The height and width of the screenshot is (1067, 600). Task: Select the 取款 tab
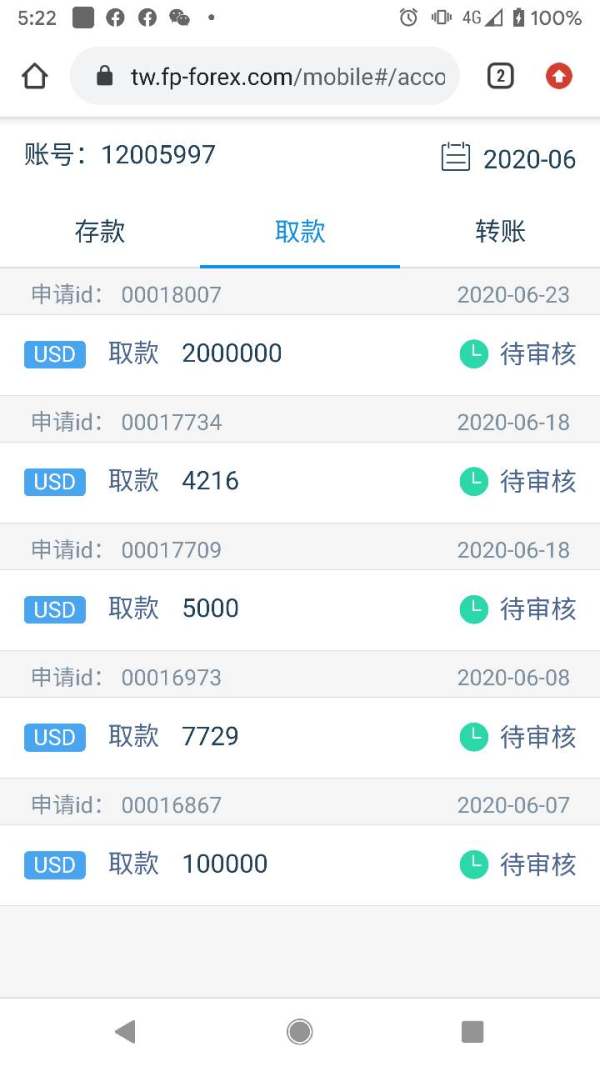300,231
